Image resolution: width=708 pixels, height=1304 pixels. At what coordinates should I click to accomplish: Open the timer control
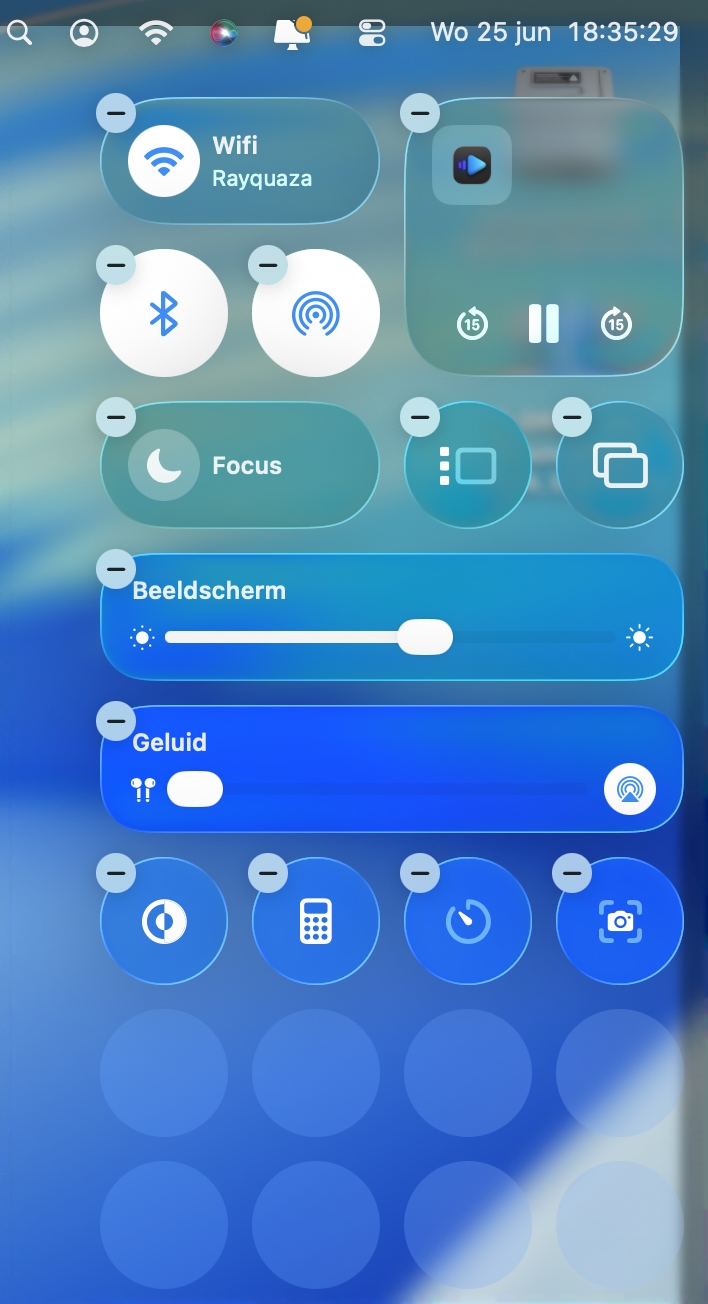[468, 921]
